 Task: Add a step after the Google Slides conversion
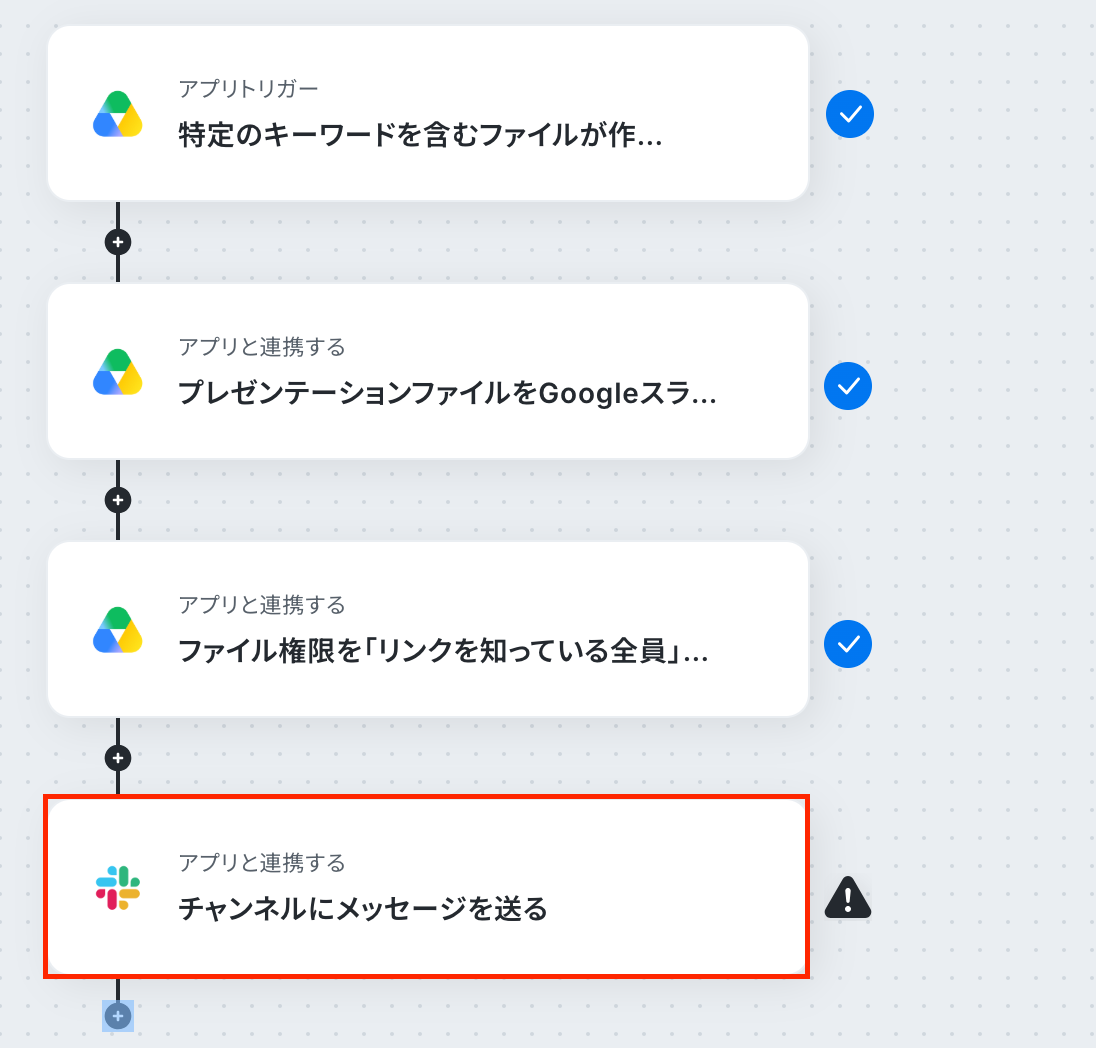[x=118, y=500]
